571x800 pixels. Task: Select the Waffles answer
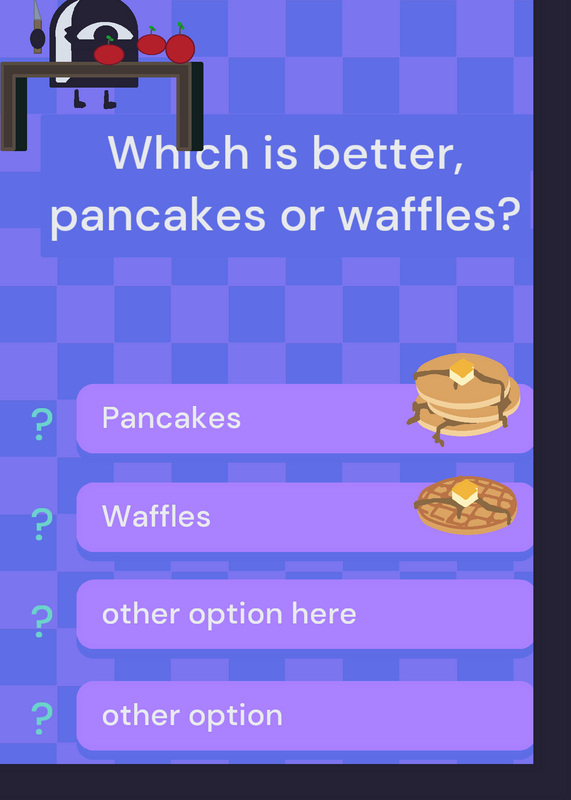[x=305, y=517]
